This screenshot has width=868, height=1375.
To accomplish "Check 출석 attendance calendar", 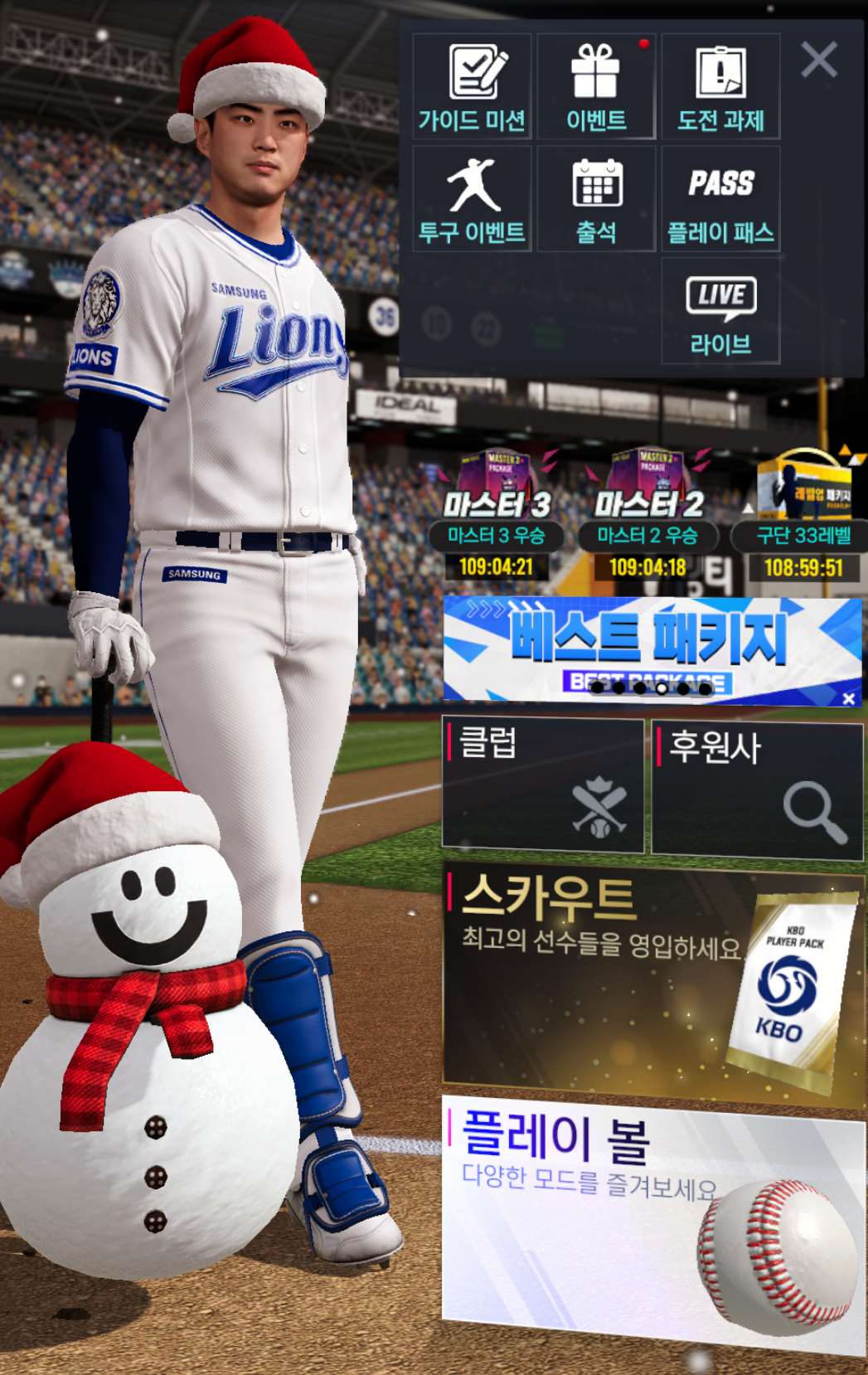I will (x=596, y=199).
